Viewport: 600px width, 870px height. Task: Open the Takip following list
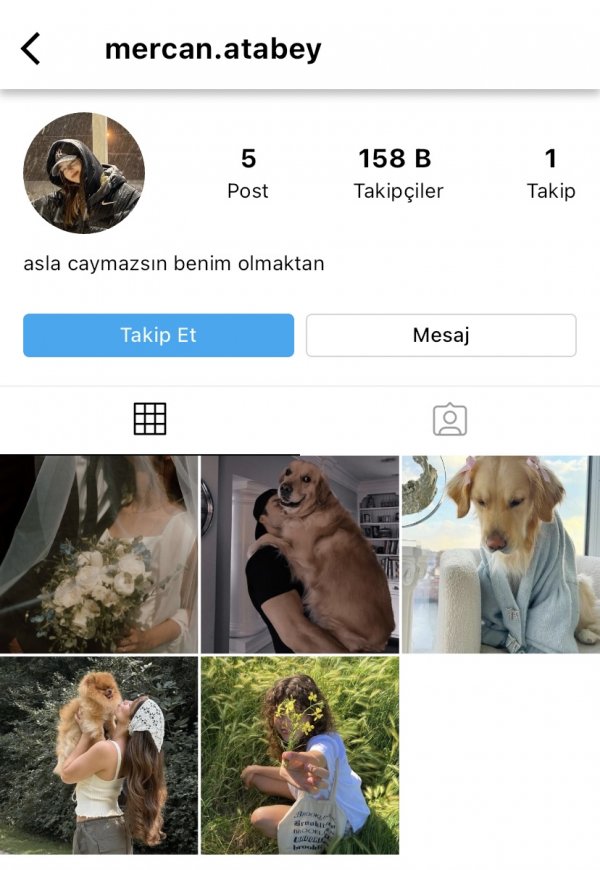pyautogui.click(x=550, y=173)
